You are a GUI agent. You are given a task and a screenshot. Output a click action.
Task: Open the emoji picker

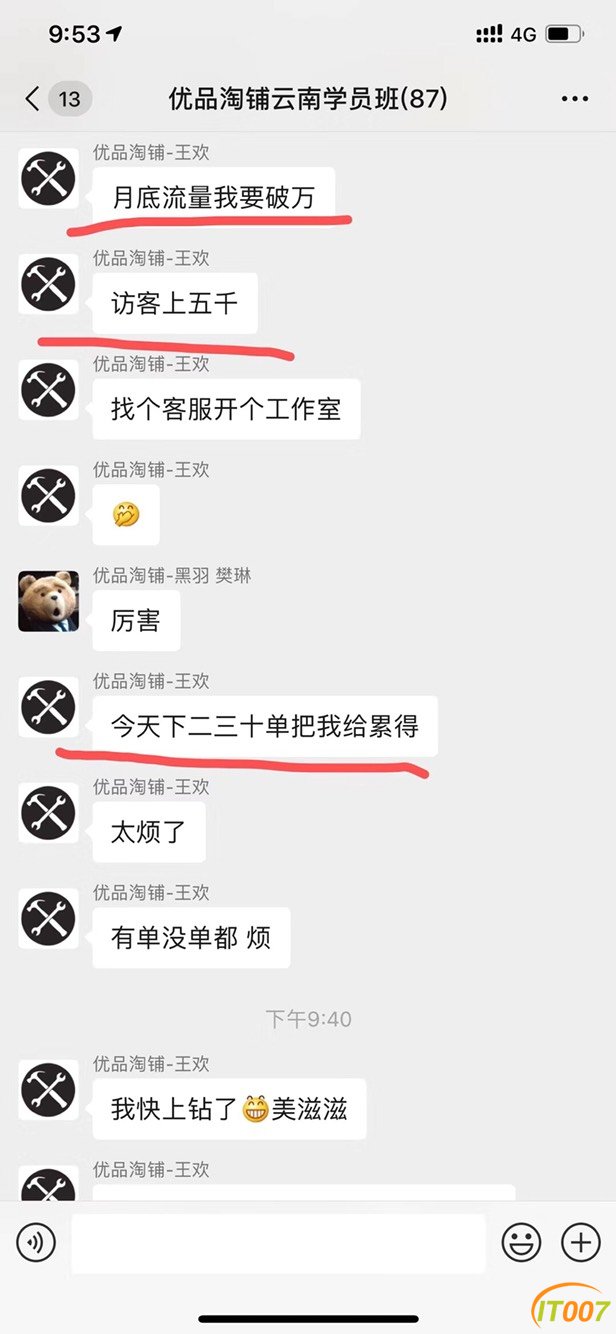pos(521,1243)
